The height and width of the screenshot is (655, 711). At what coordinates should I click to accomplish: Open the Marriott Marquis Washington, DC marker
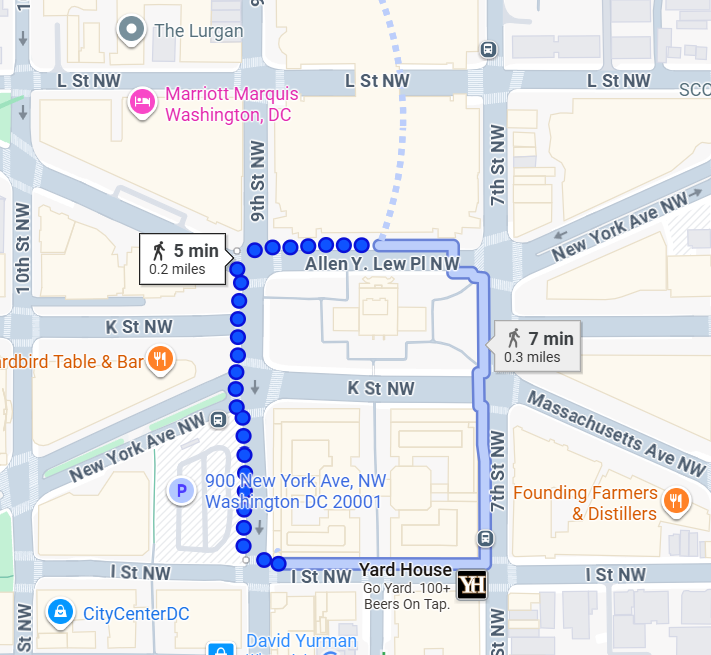tap(144, 102)
